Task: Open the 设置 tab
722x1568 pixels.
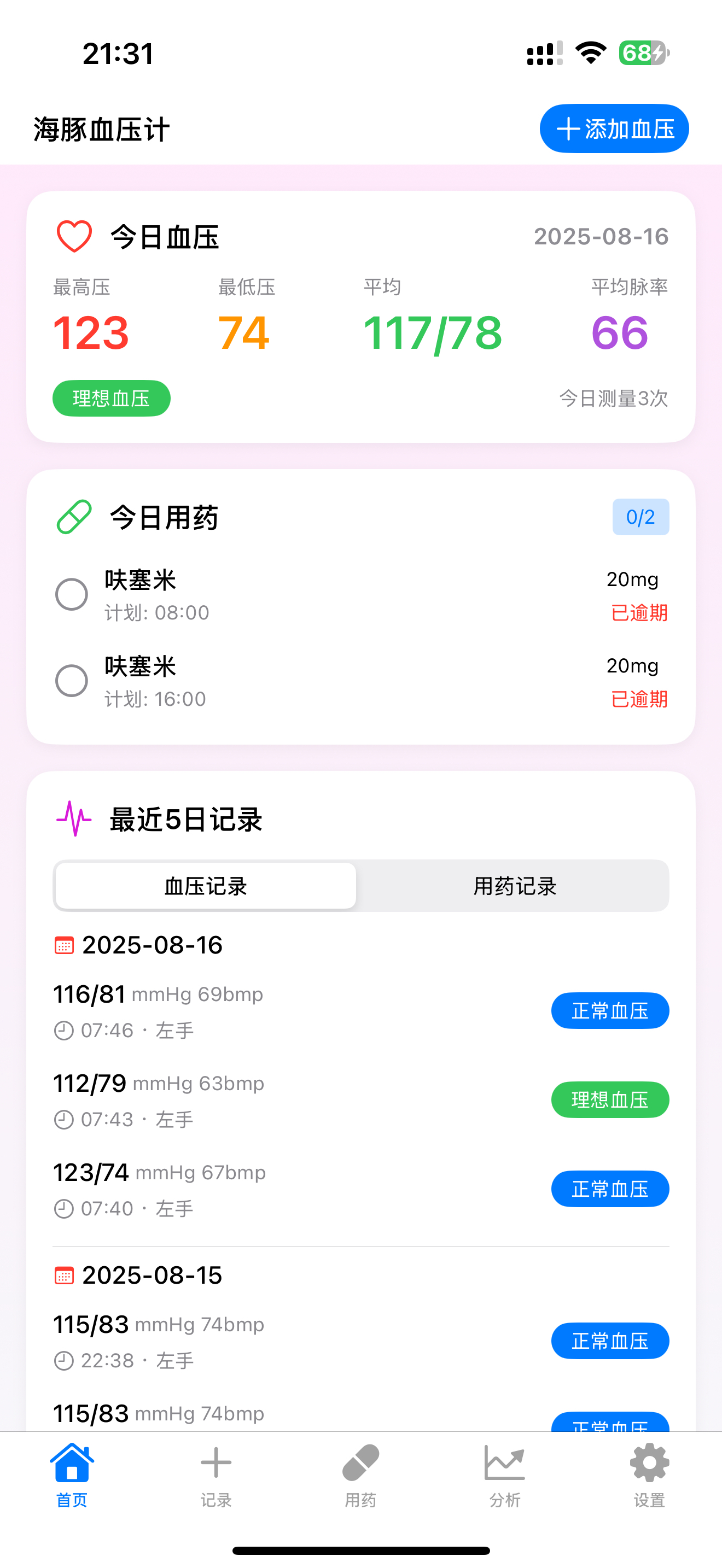Action: [x=649, y=1473]
